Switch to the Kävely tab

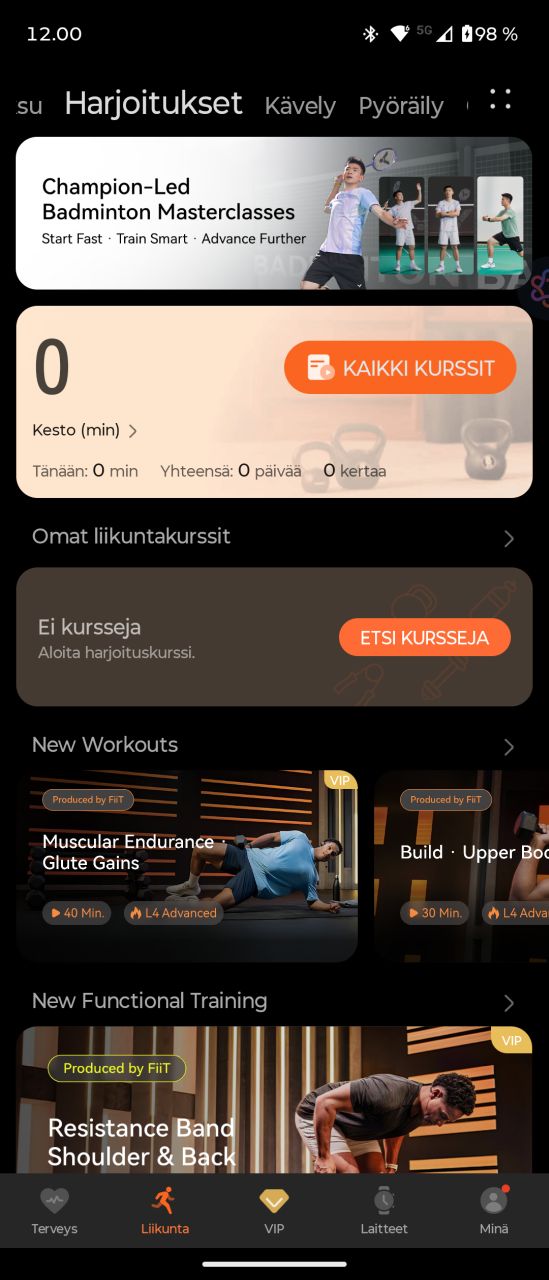tap(300, 106)
